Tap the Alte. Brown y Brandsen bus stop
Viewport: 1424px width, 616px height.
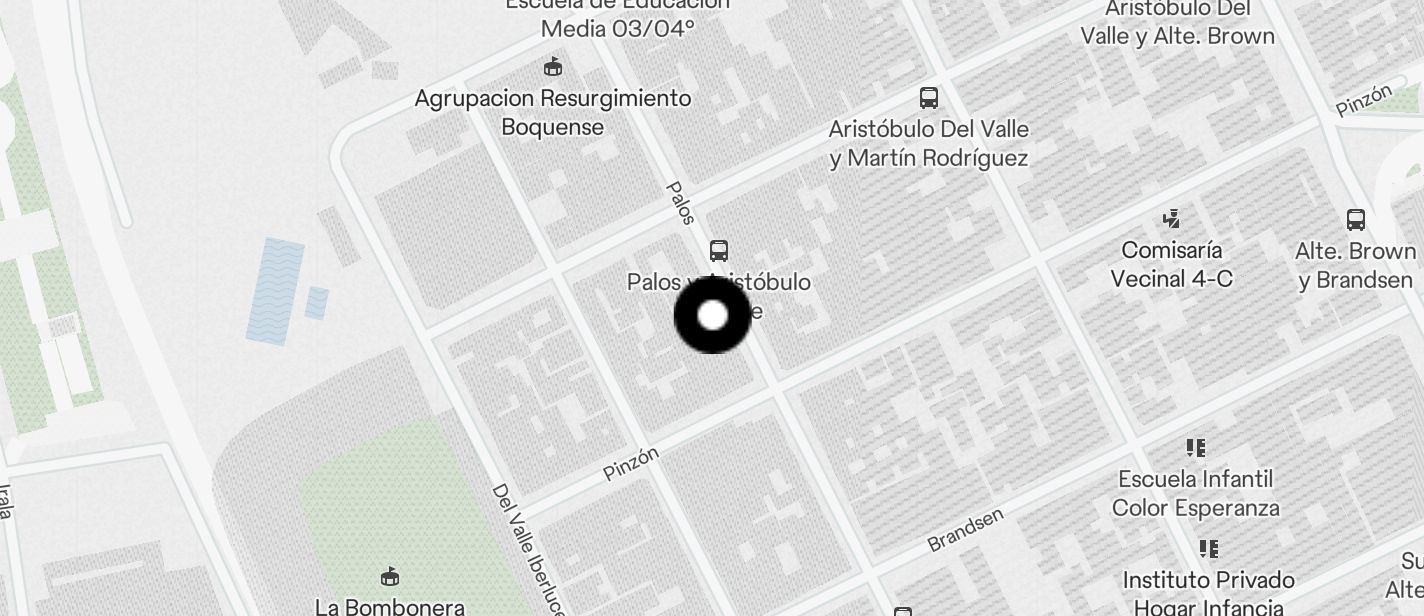[x=1355, y=220]
